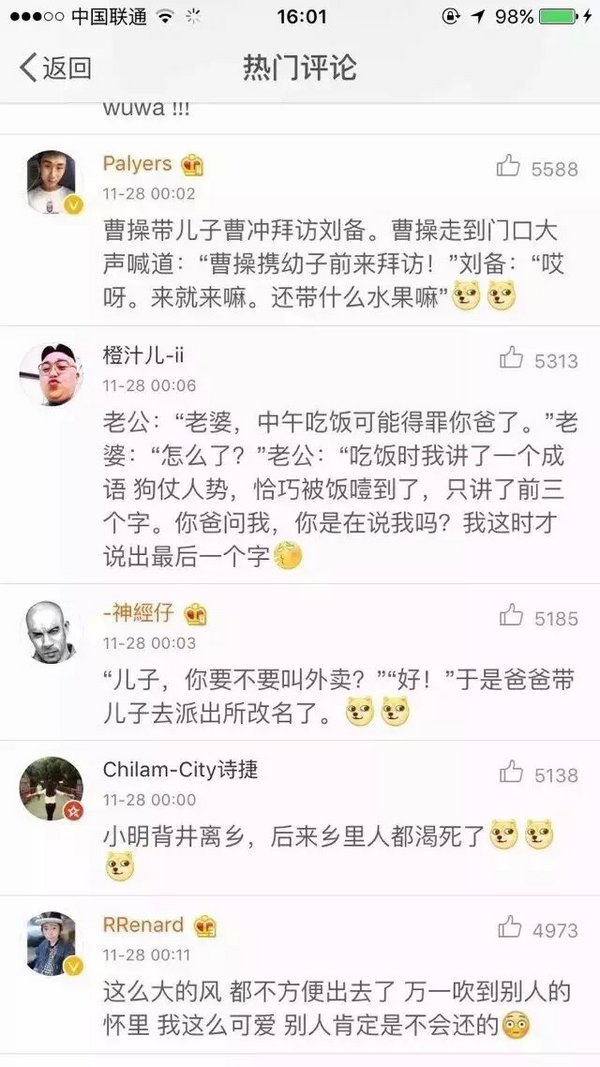
Task: Like 橙汁儿-ii's comment
Action: coord(511,358)
